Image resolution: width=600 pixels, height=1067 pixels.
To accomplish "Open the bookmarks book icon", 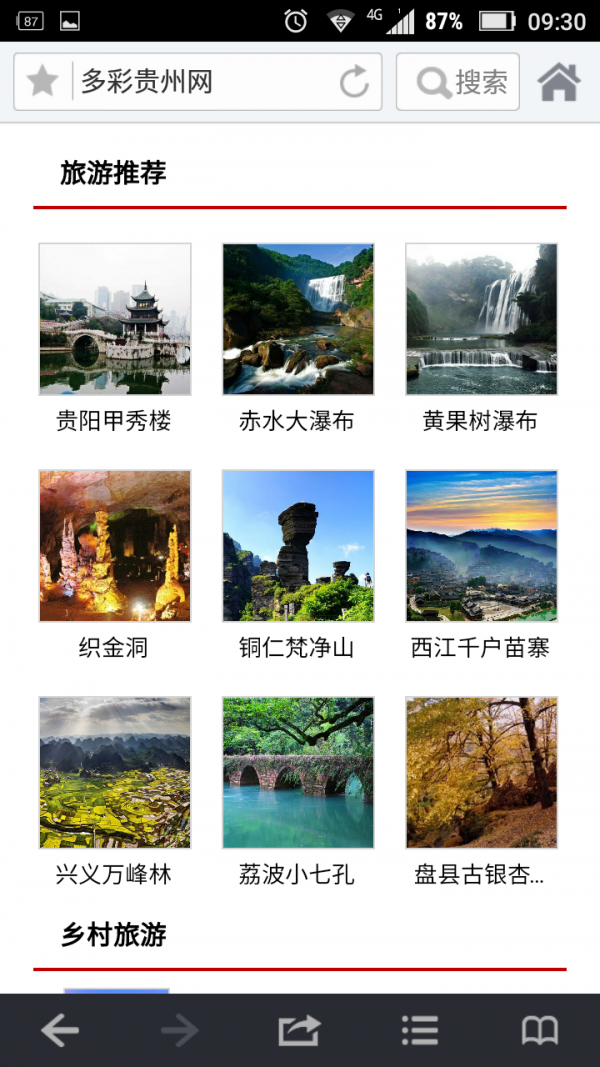I will (540, 1030).
